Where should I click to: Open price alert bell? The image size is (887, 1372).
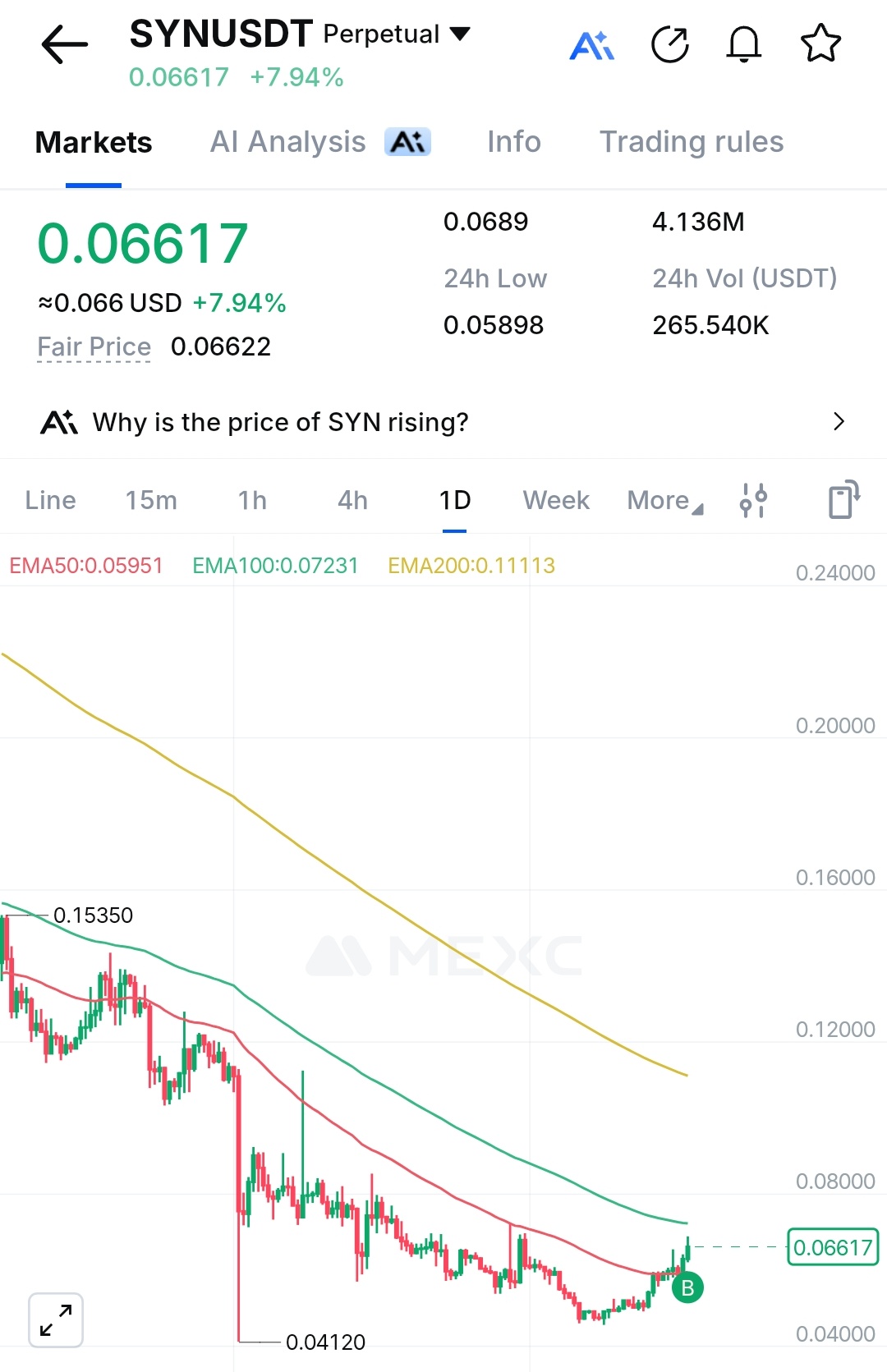pyautogui.click(x=743, y=44)
